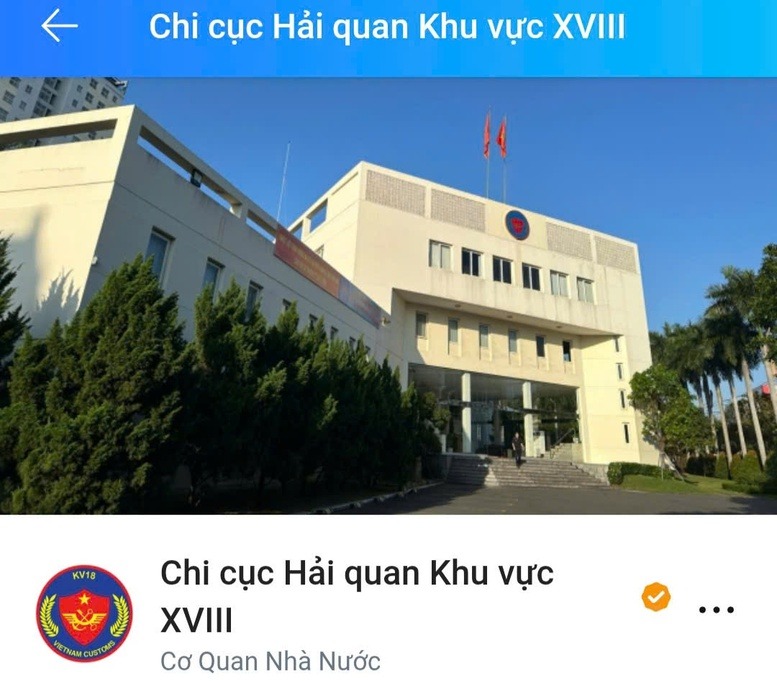Go back using the arrow icon
Viewport: 777px width, 681px height.
[x=59, y=27]
